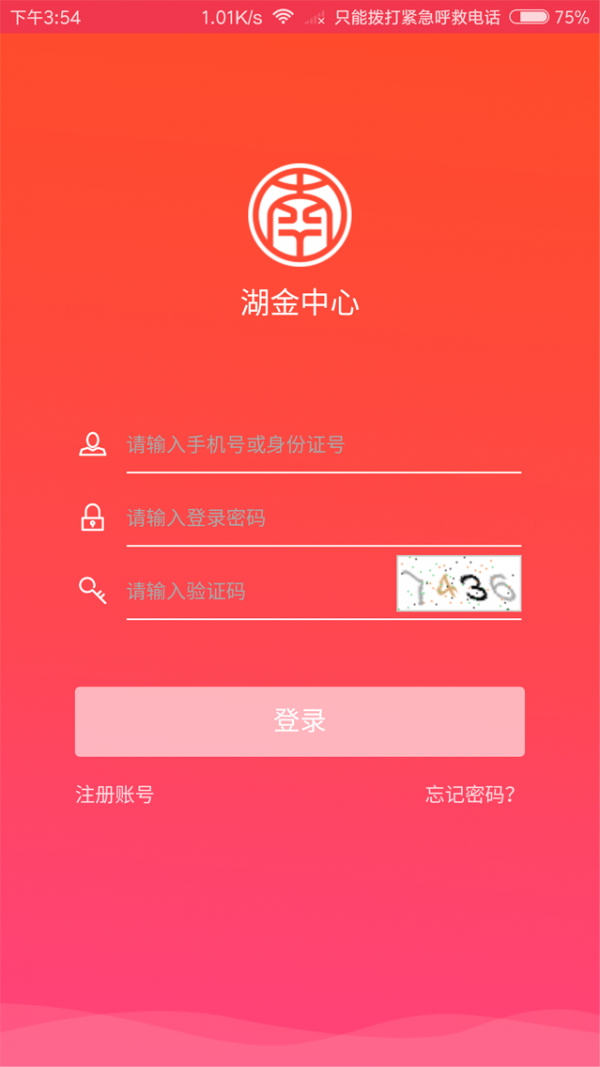Tap the 登录 login button

[x=299, y=721]
